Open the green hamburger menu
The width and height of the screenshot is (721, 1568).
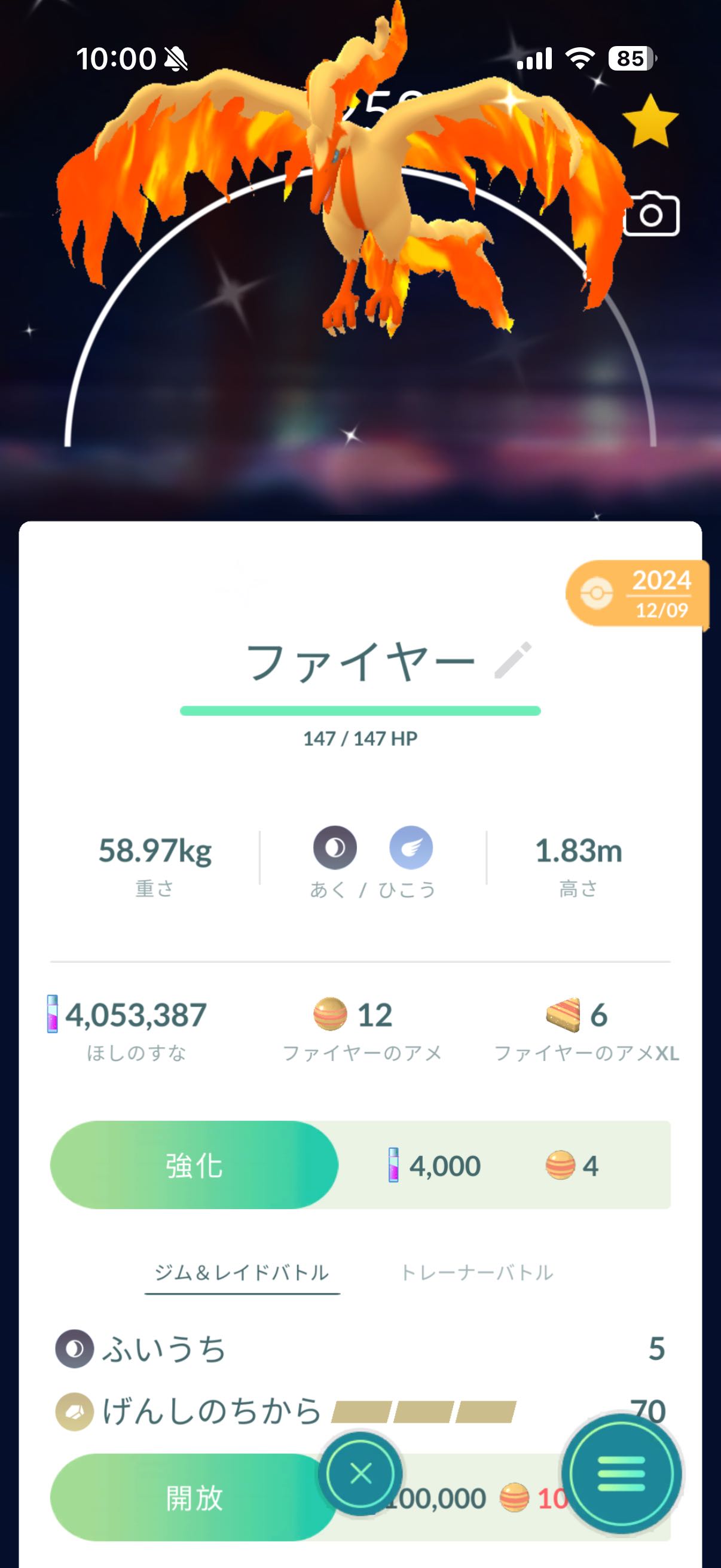[621, 1474]
